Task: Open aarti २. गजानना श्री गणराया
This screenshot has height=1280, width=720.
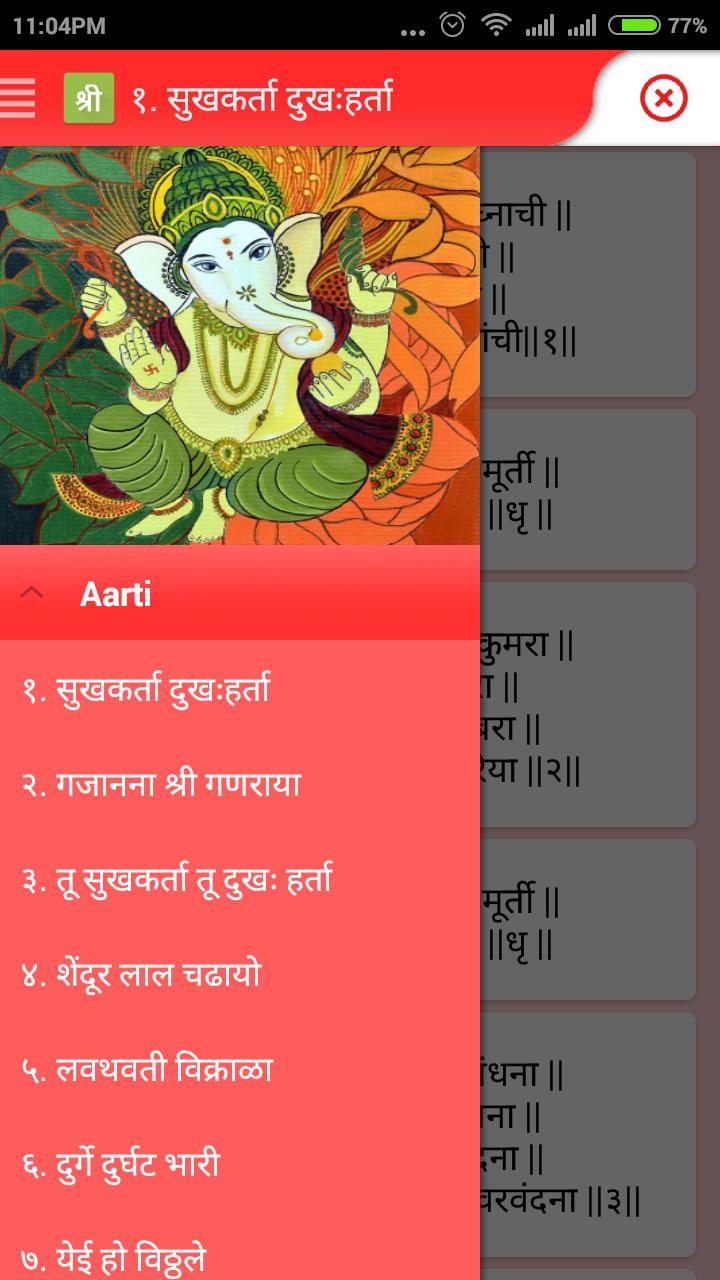Action: pyautogui.click(x=161, y=784)
